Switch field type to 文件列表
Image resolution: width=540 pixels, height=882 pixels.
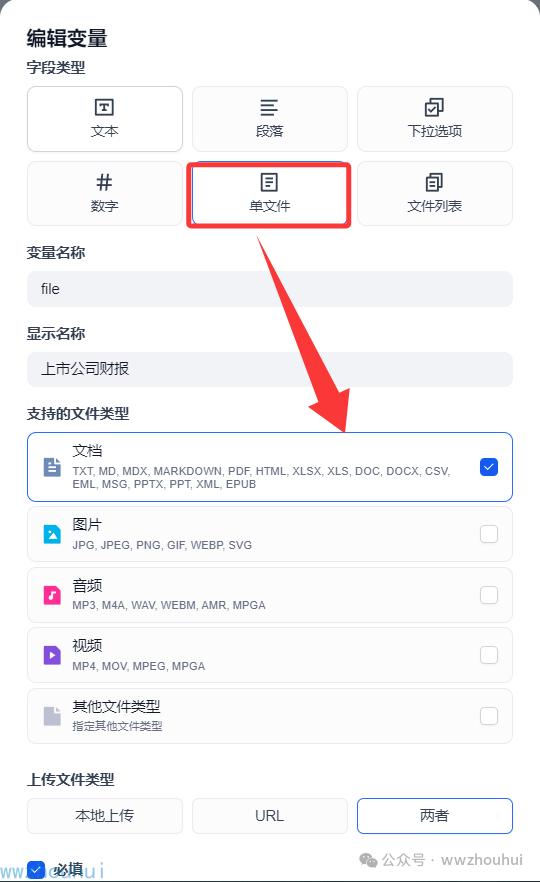click(x=435, y=194)
